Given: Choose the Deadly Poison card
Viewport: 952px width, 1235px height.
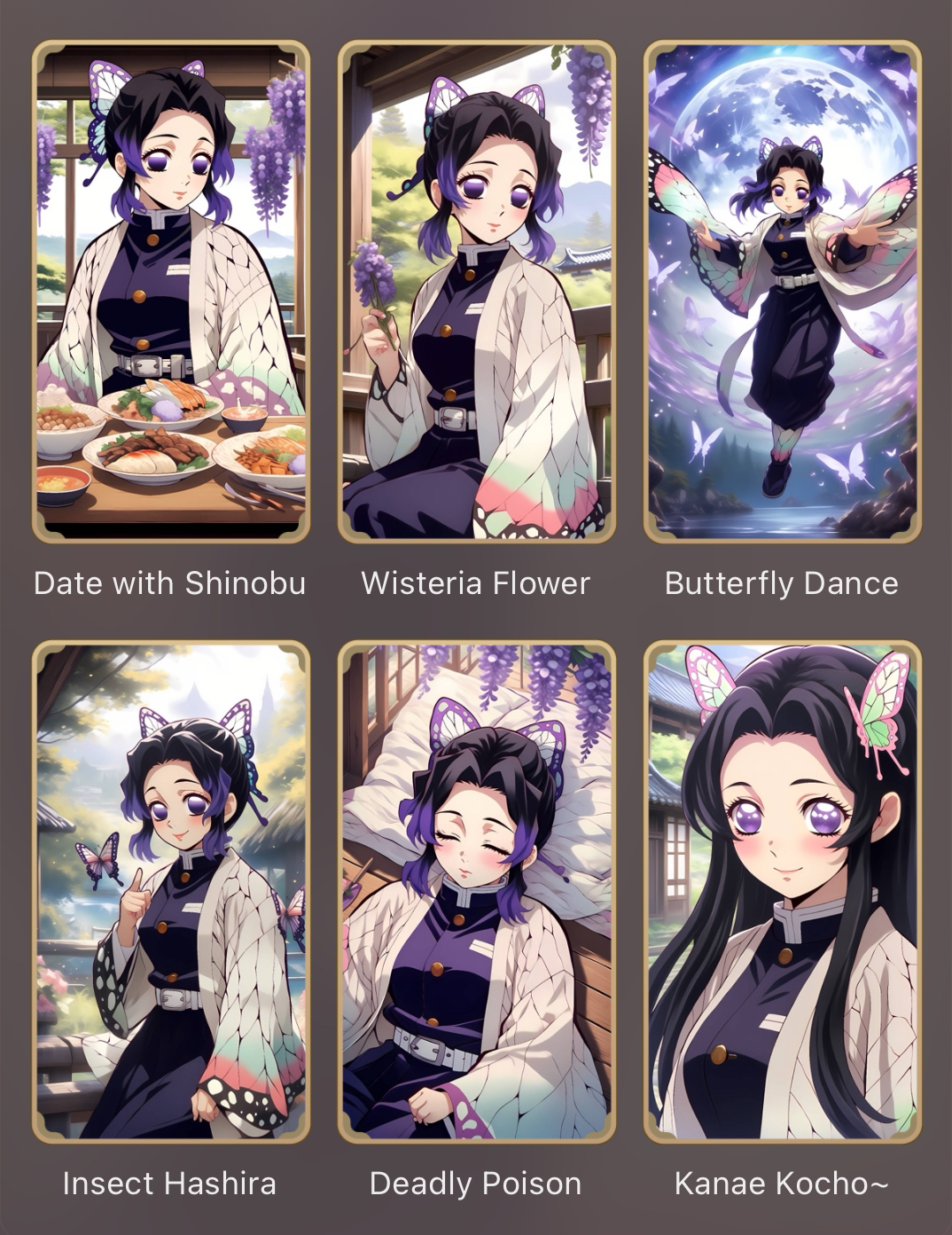Looking at the screenshot, I should pos(476,892).
